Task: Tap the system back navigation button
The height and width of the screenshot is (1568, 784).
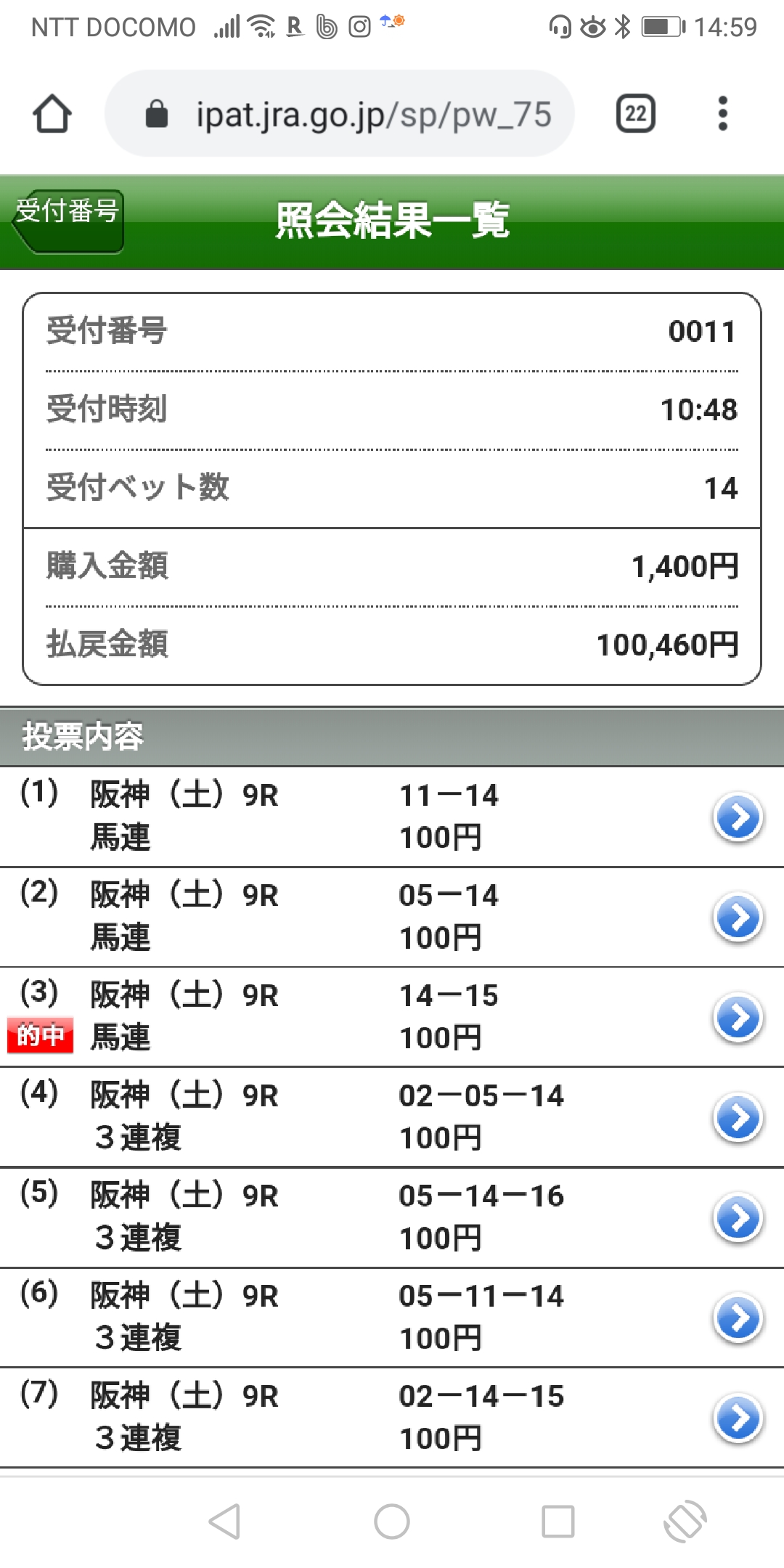Action: 225,1521
